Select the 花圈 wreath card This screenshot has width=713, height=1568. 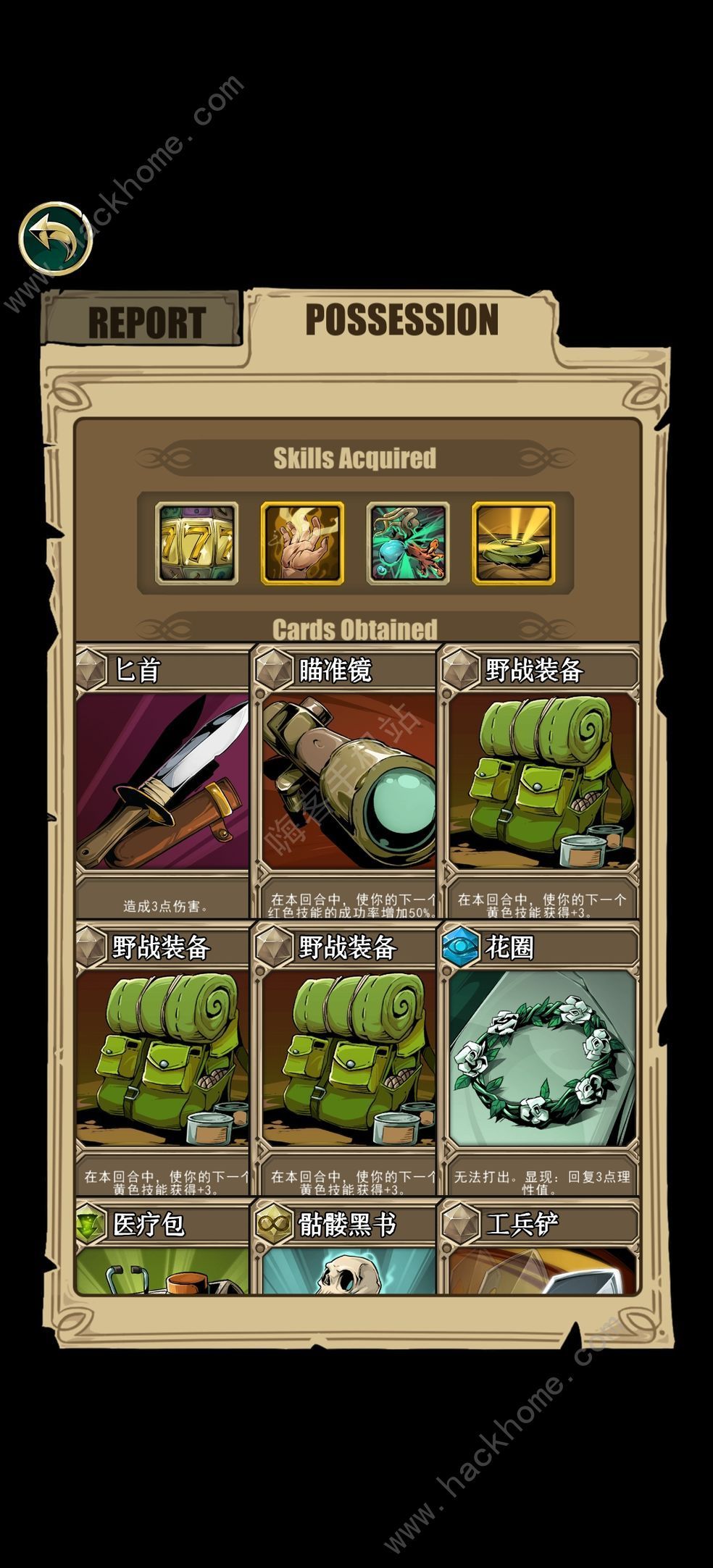pyautogui.click(x=541, y=1057)
